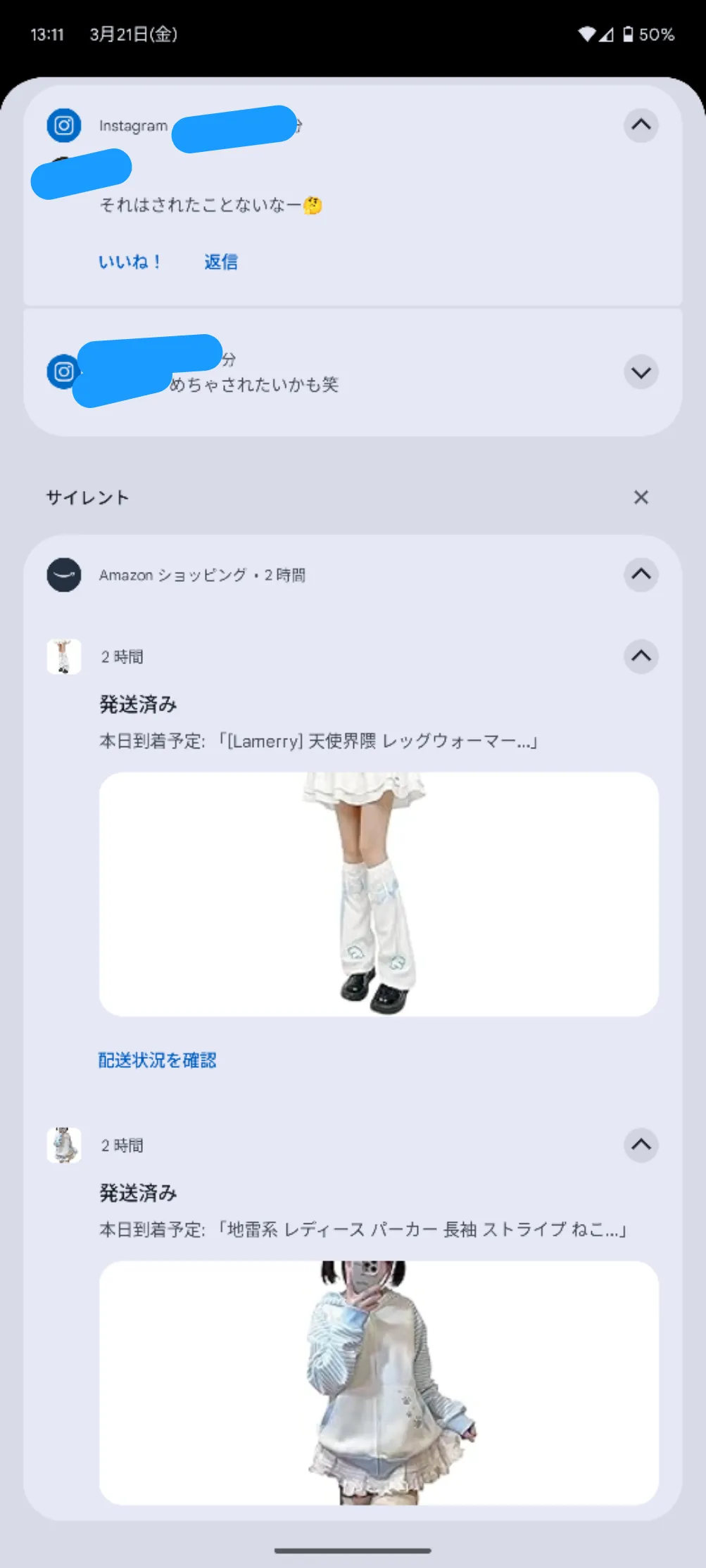Collapse the Lamerry レッグウォーマー shipping notification
The image size is (706, 1568).
coord(641,656)
